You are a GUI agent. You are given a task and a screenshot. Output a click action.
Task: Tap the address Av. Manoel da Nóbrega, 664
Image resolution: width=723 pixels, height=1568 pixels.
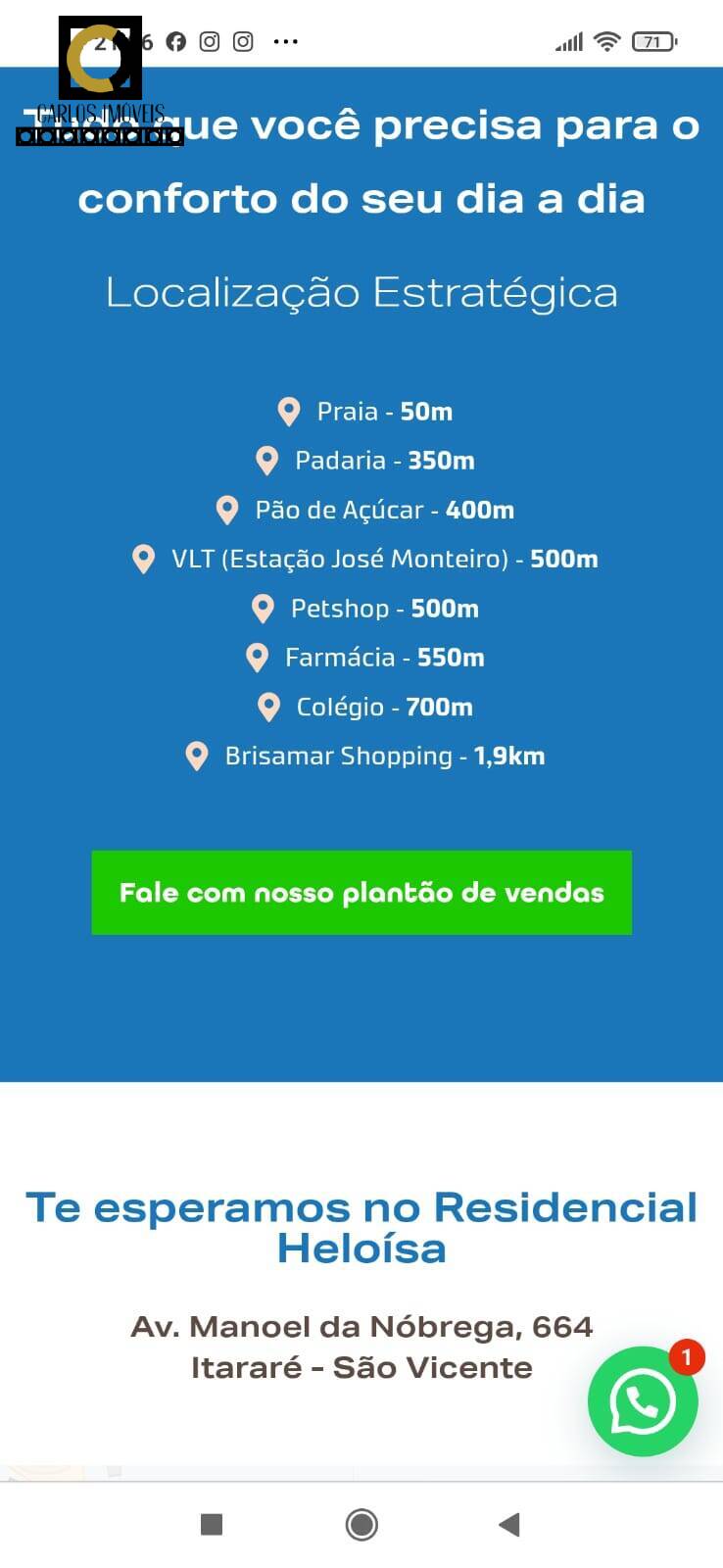(x=361, y=1326)
